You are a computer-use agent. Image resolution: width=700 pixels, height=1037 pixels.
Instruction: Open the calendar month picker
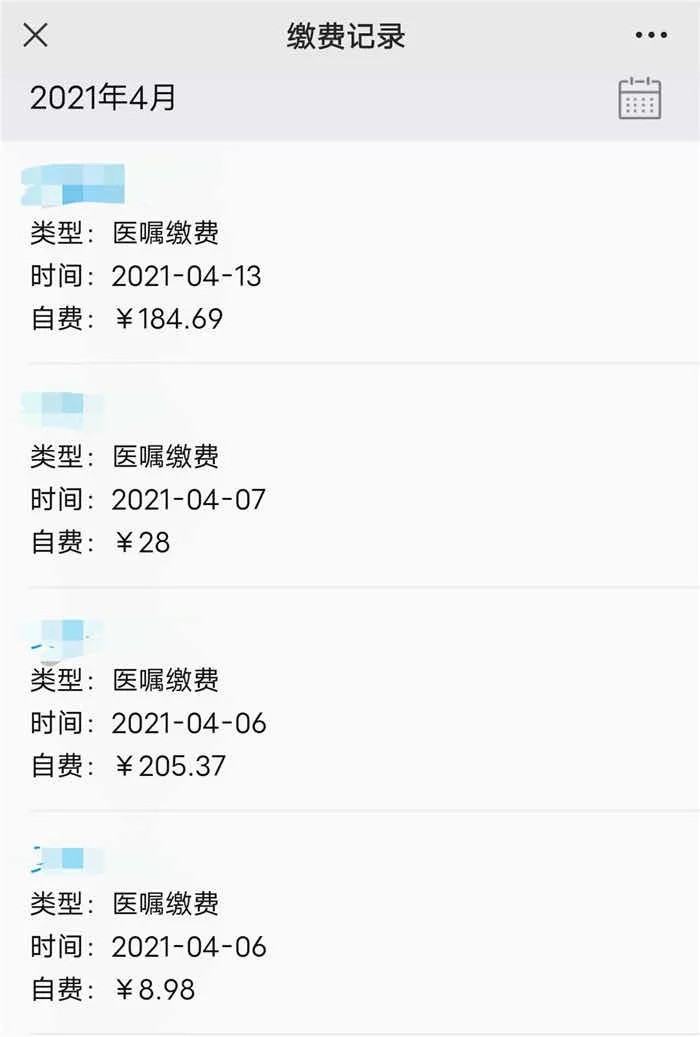(x=639, y=98)
